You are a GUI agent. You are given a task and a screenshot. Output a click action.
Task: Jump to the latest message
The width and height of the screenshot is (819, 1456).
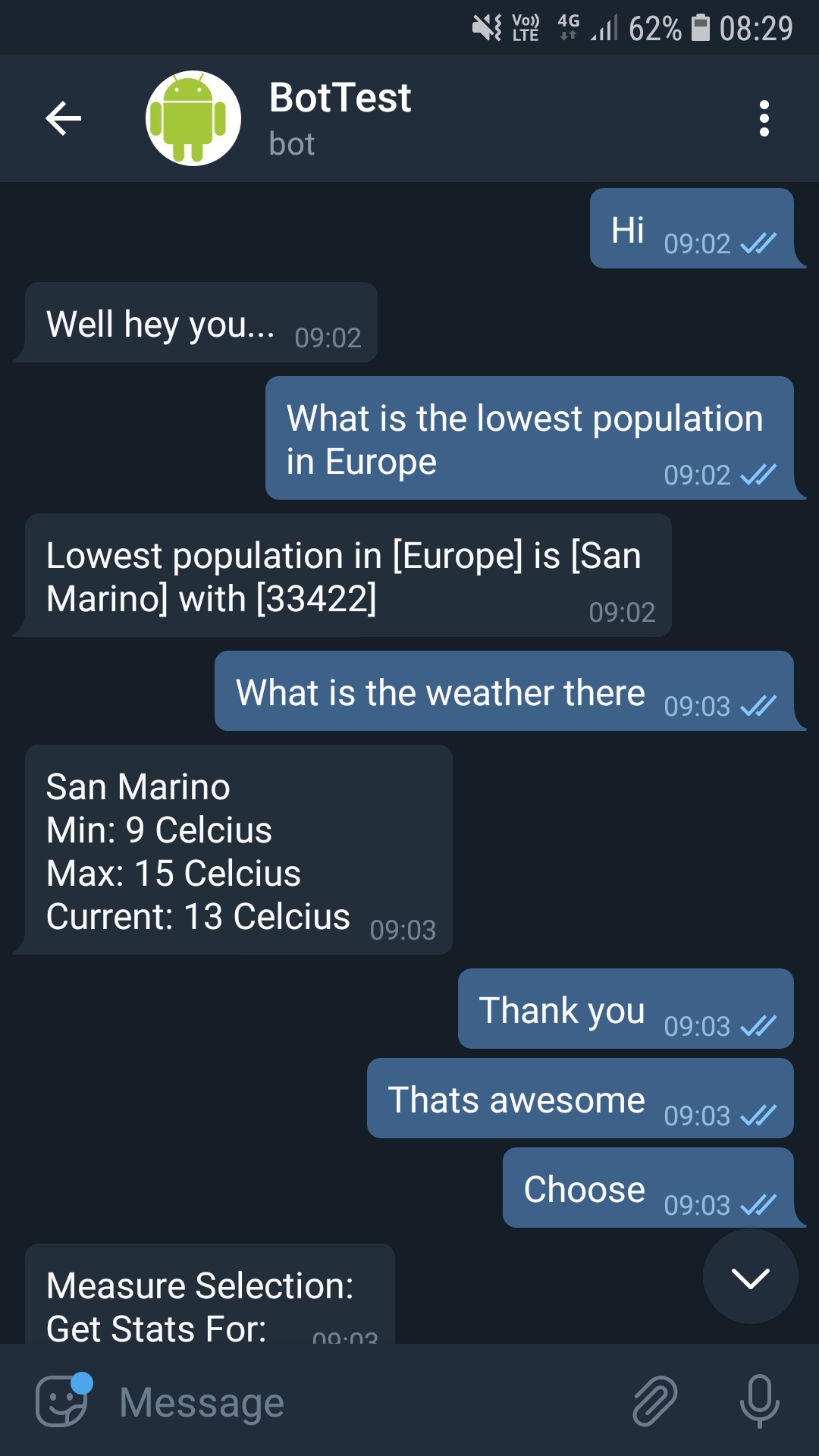tap(750, 1278)
